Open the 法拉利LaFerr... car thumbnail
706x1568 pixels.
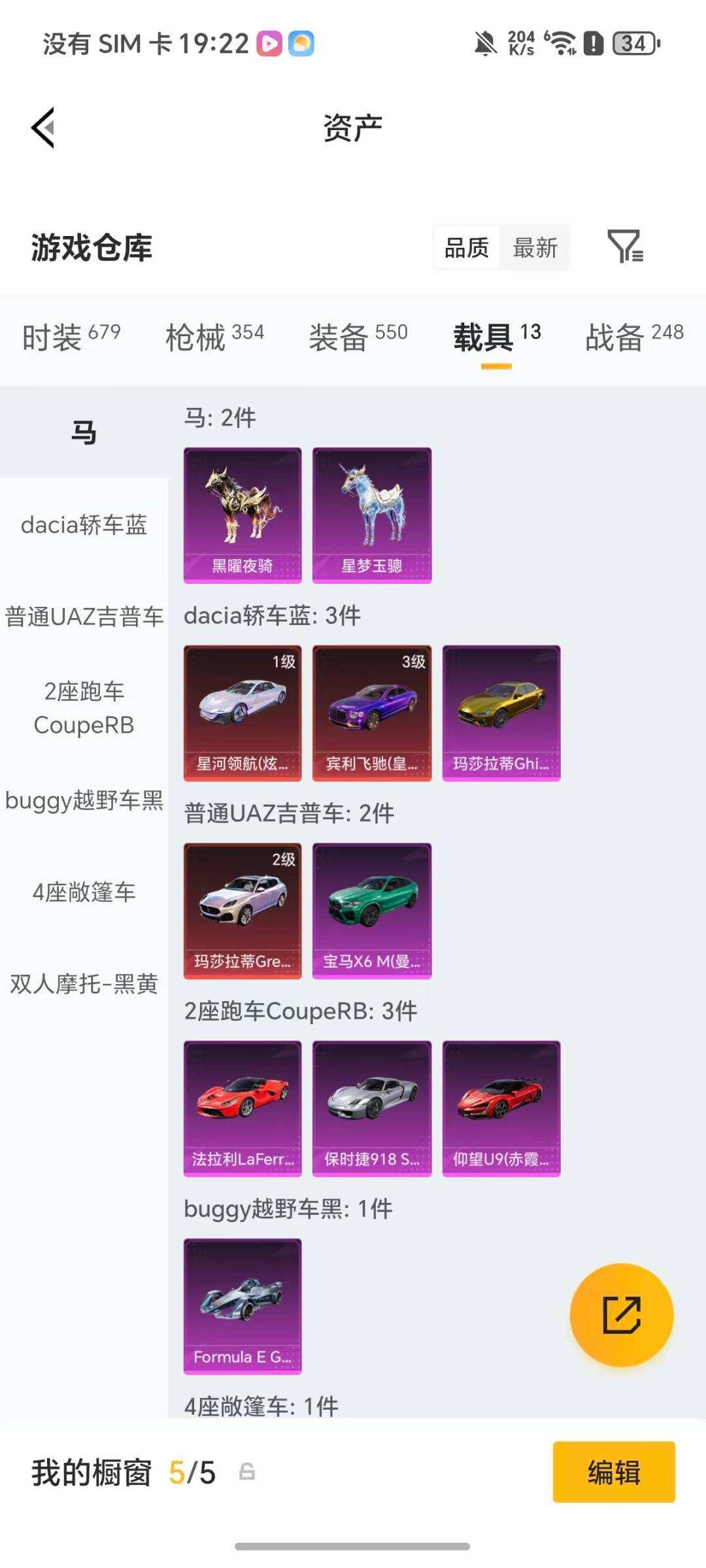[242, 1106]
